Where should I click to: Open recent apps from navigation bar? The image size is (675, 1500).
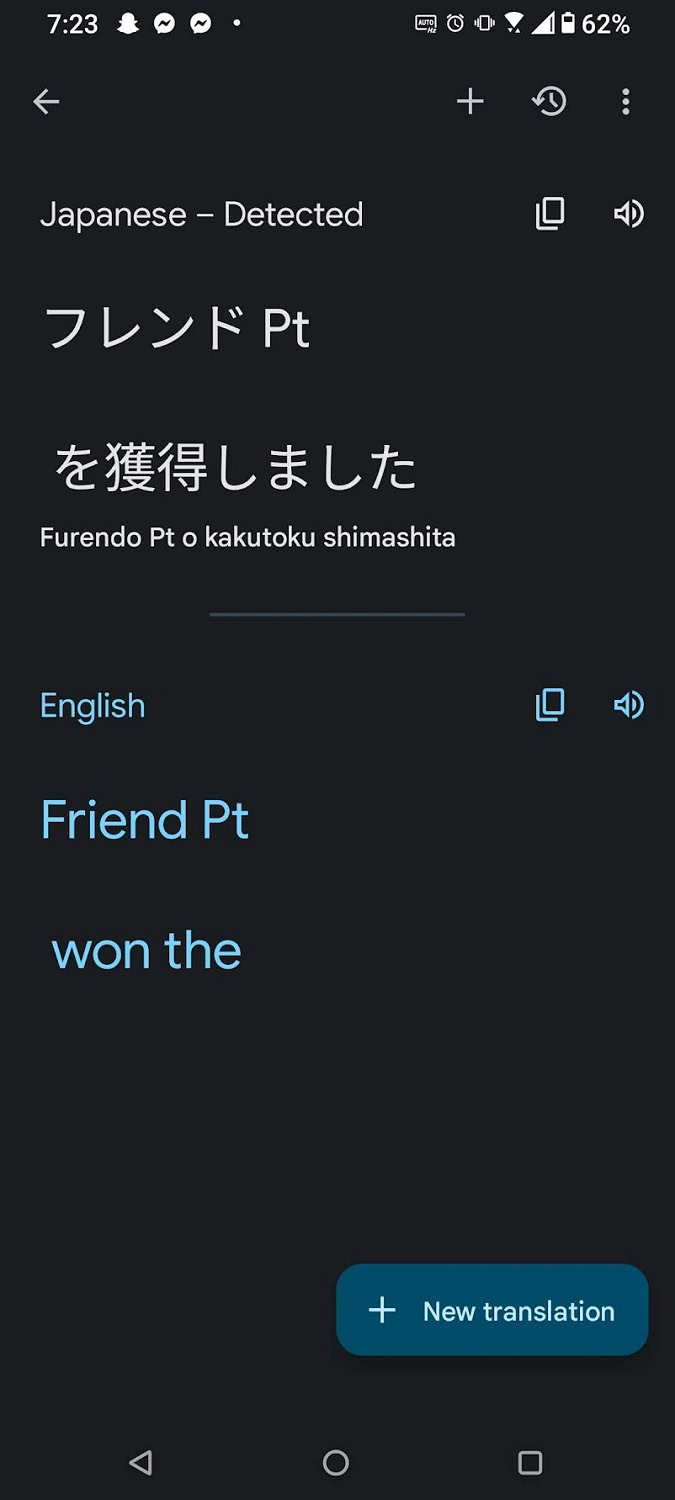[x=530, y=1463]
